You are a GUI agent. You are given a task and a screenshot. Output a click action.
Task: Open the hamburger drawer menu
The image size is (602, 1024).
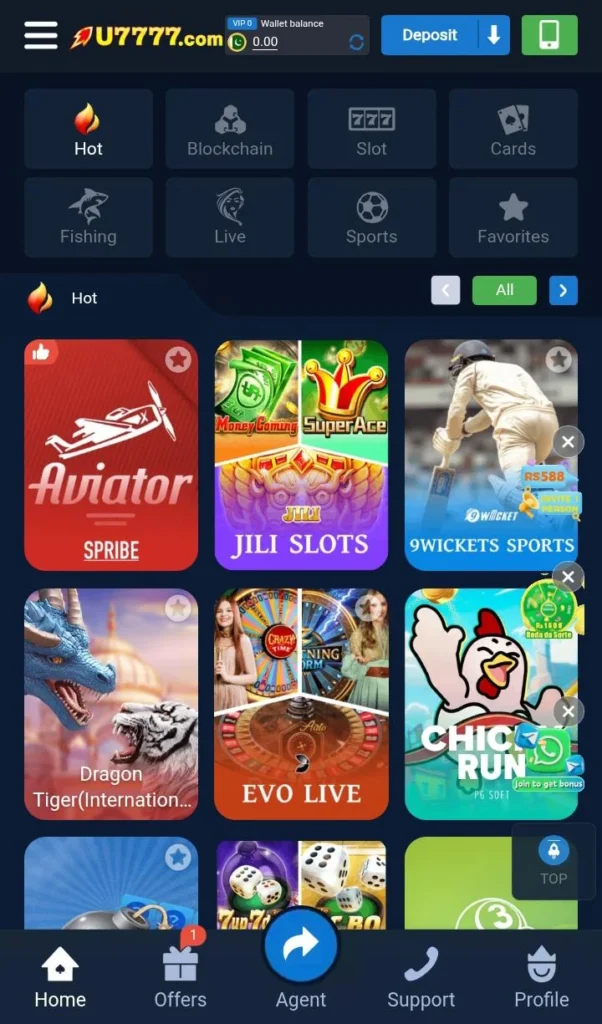(x=41, y=35)
